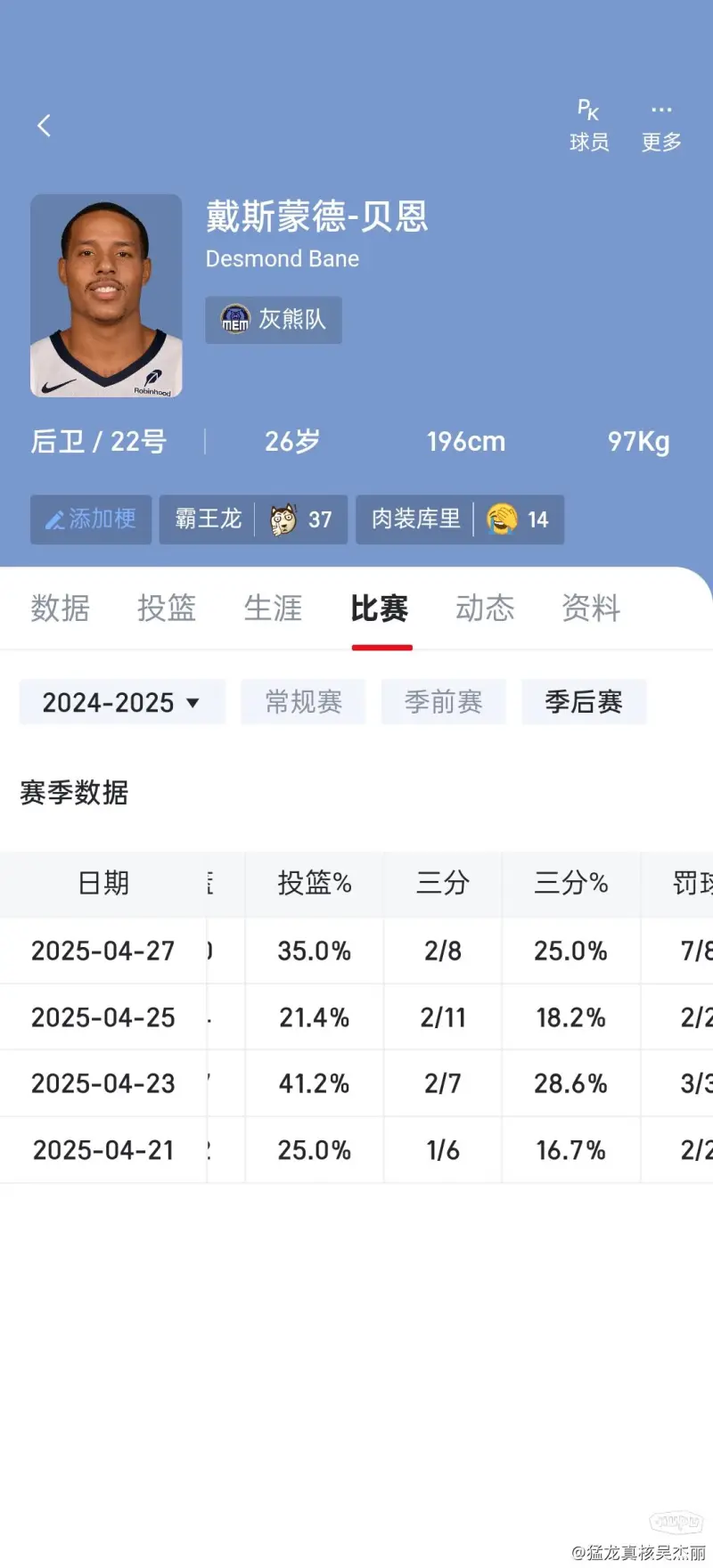Vote for the 霸王龙 nickname tag
The image size is (713, 1568).
(253, 519)
